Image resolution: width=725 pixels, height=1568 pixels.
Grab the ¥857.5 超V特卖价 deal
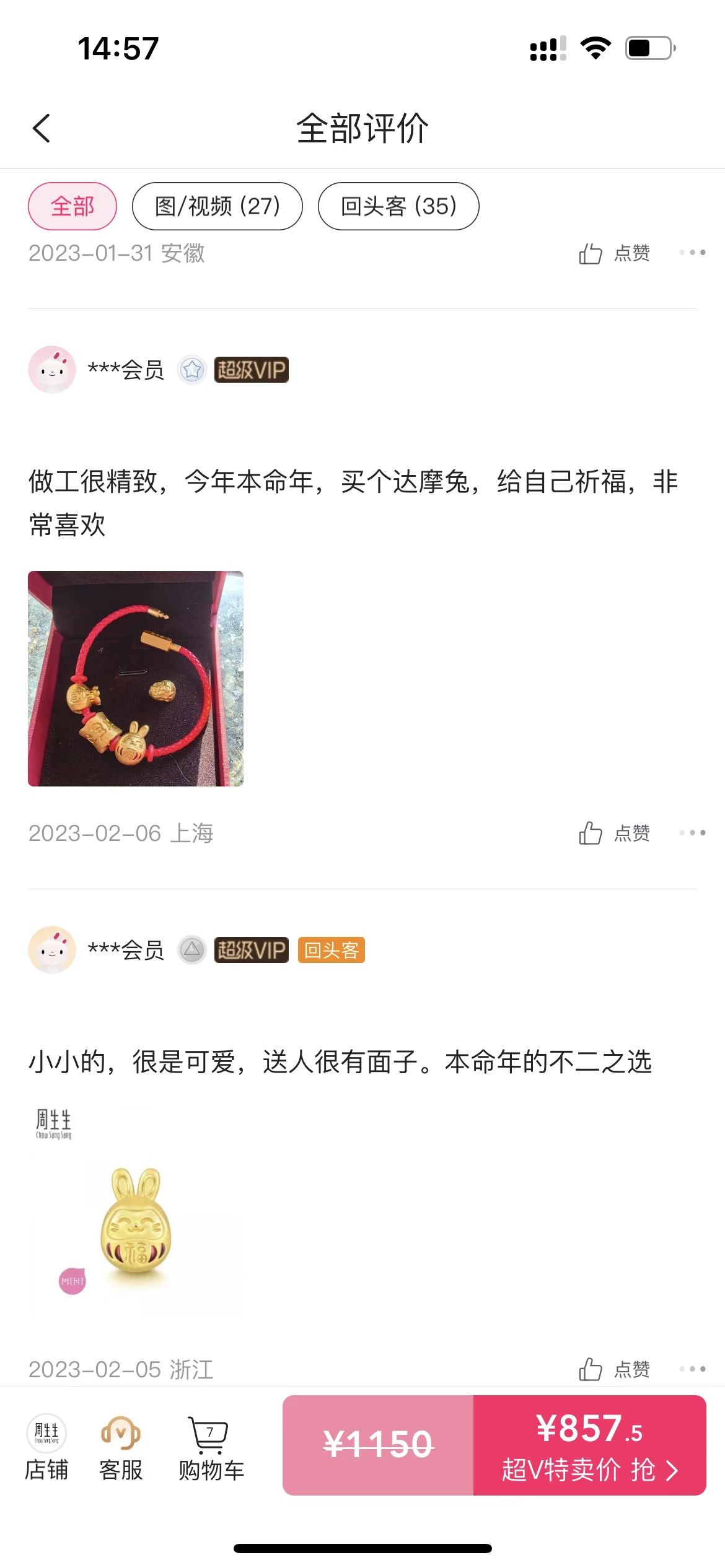point(590,1445)
